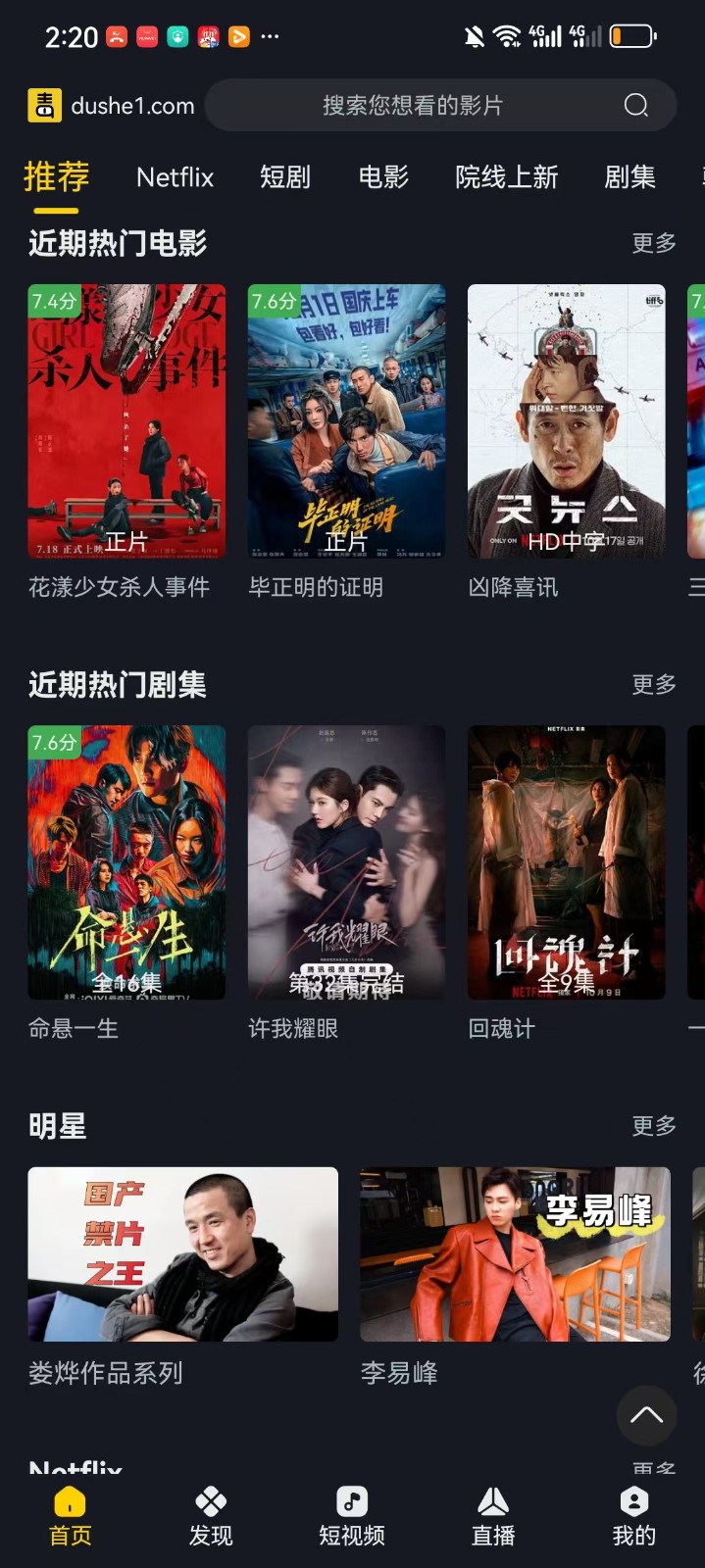The height and width of the screenshot is (1568, 705).
Task: View 更多 for 近期热门剧集
Action: [654, 684]
